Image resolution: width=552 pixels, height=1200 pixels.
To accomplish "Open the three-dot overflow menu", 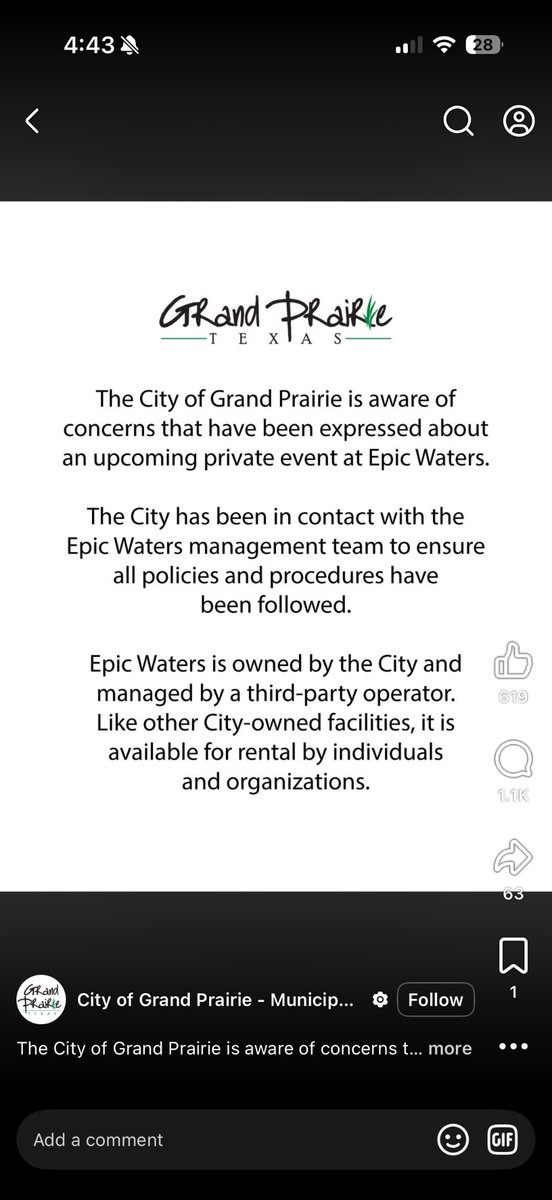I will click(x=513, y=1047).
